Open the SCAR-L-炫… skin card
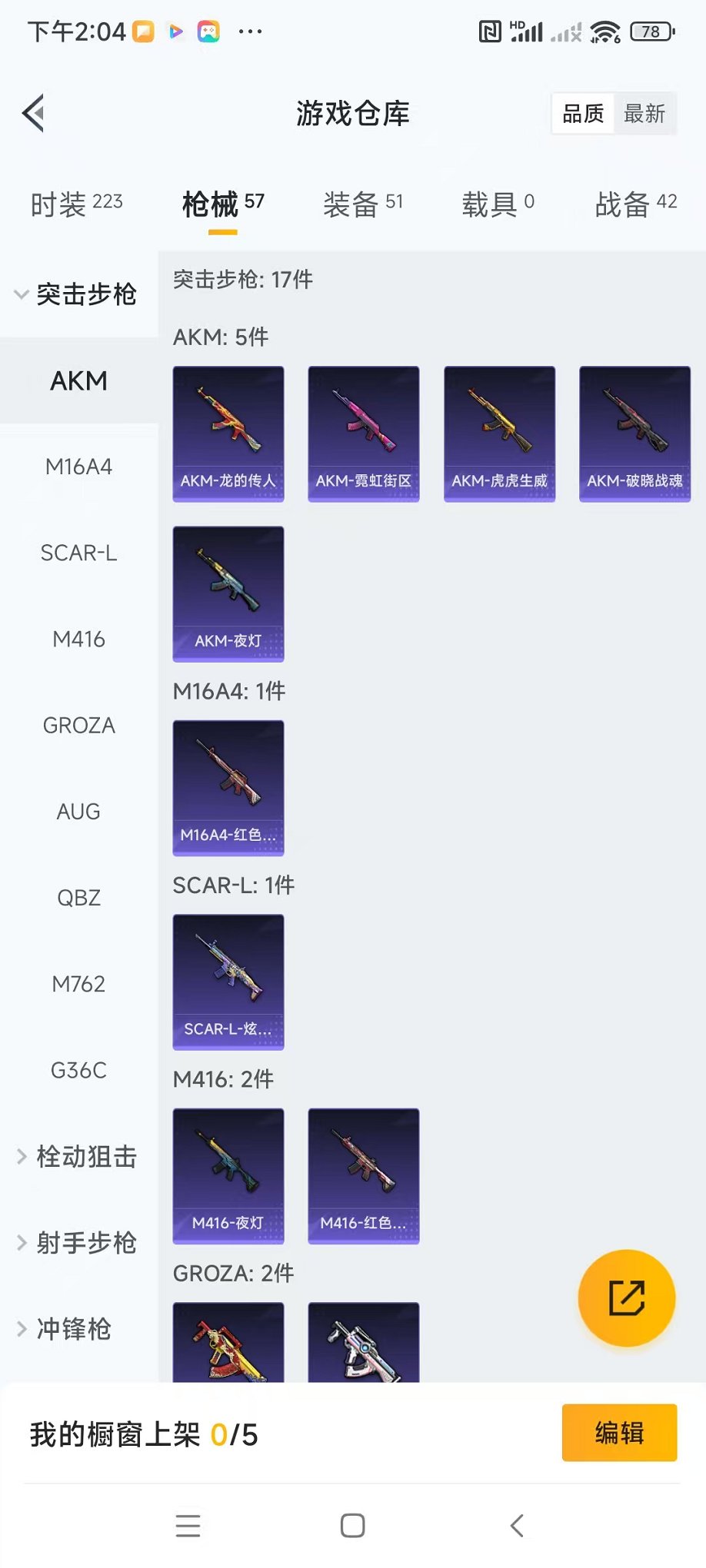 pyautogui.click(x=228, y=982)
